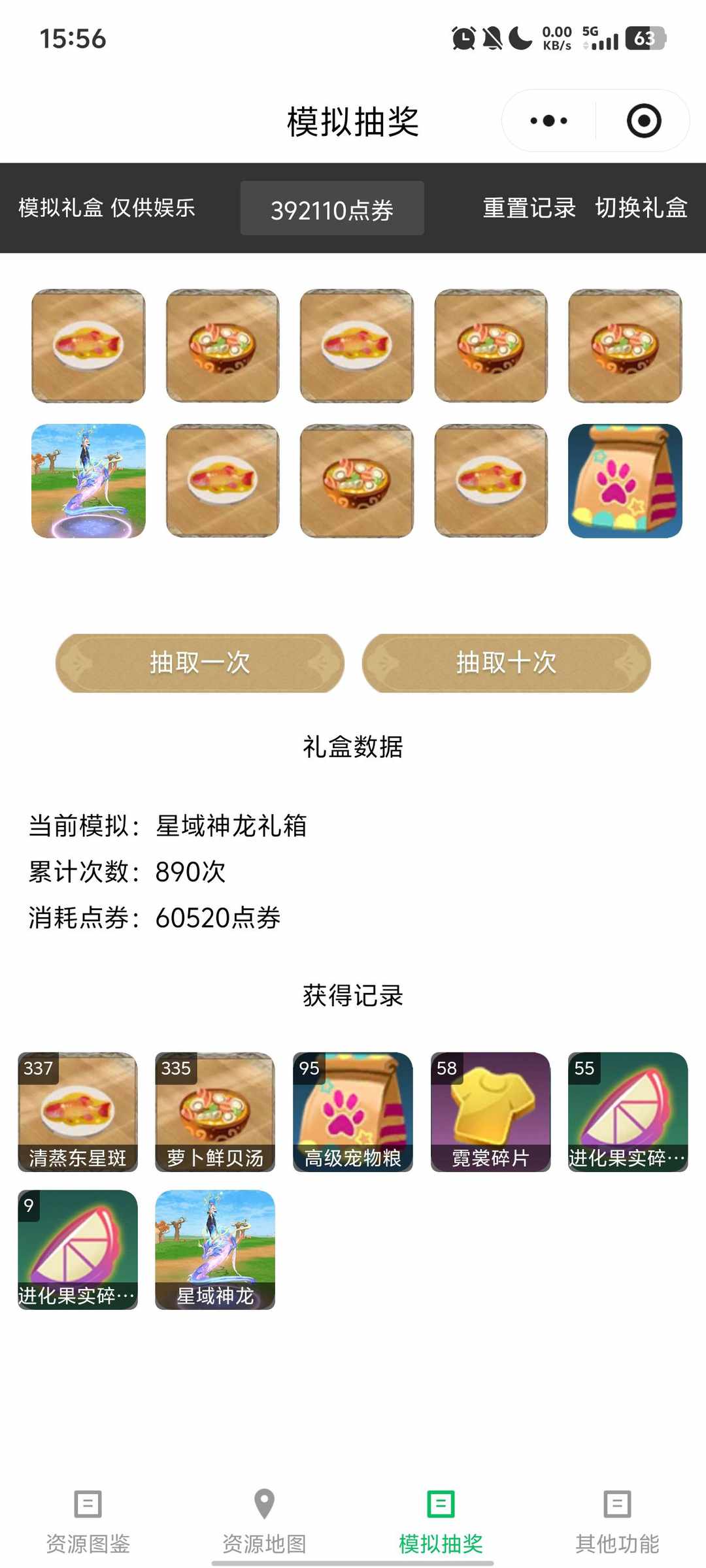Click the 抽取十次 draw button
Viewport: 706px width, 1568px height.
click(x=505, y=663)
